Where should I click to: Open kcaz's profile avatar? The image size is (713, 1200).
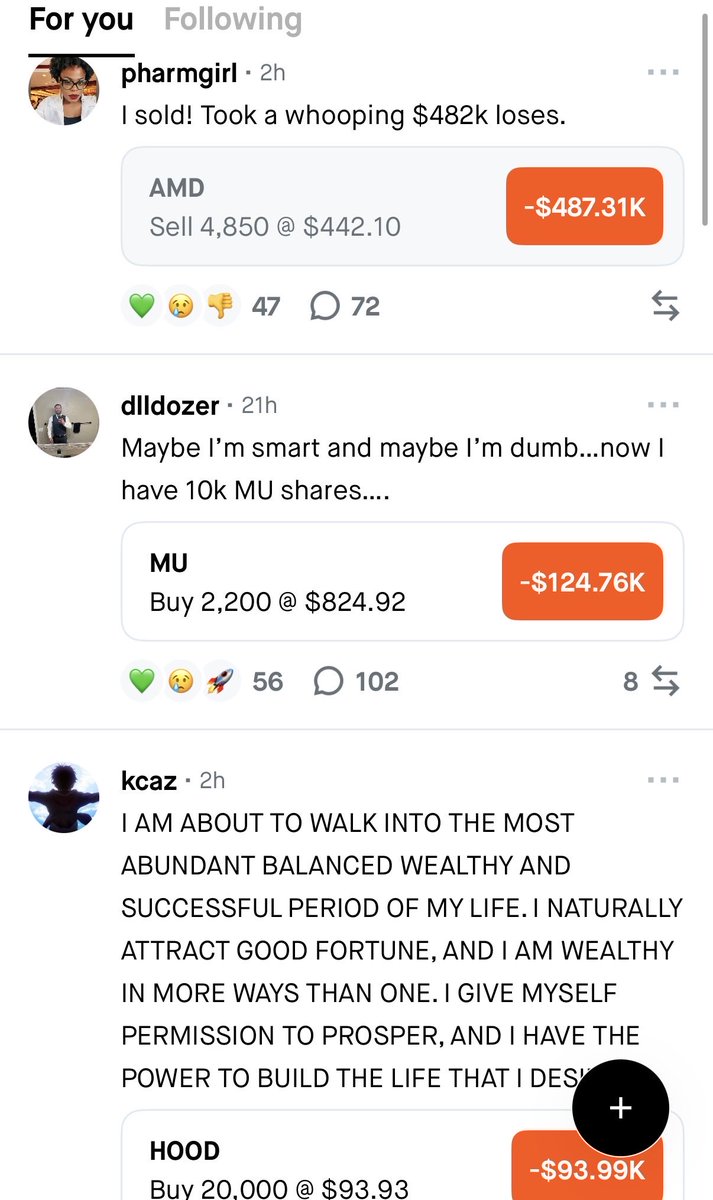[x=64, y=798]
